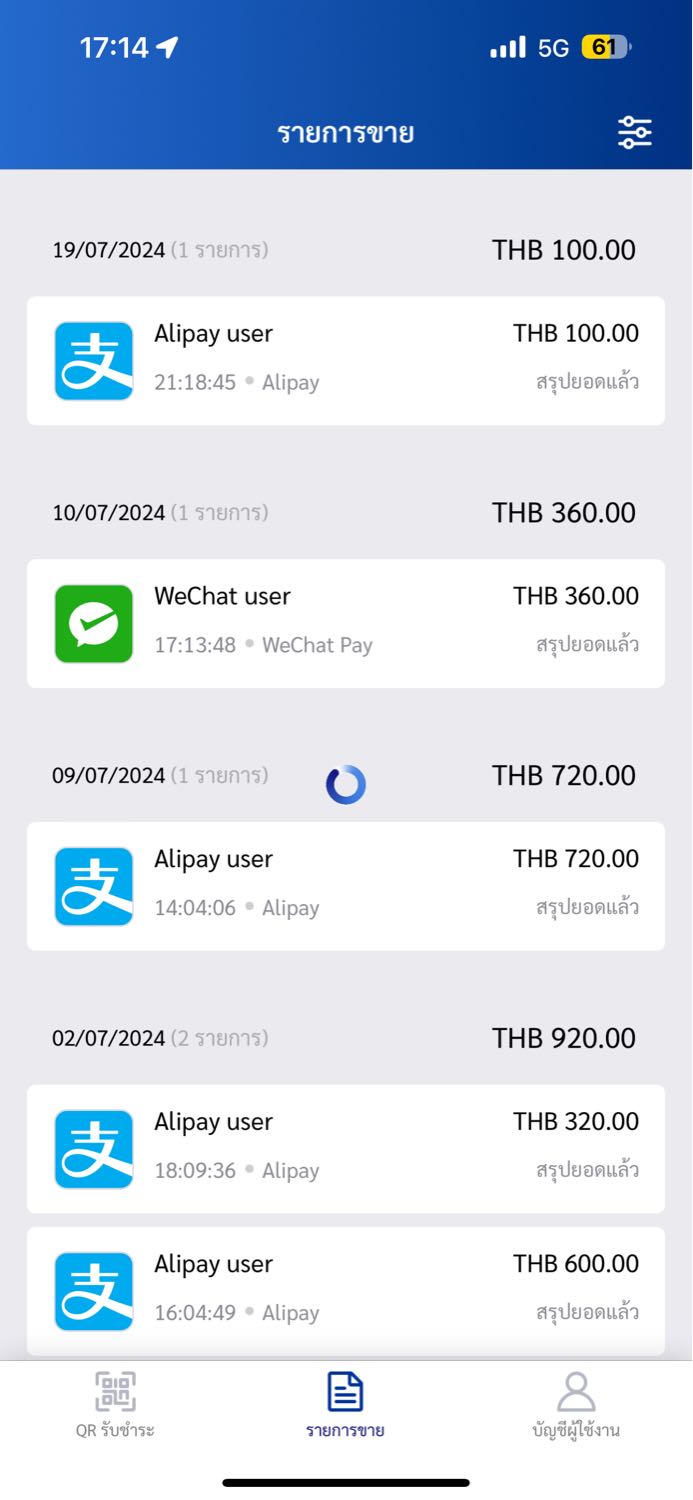Select the Alipay sale at 18:09:36

click(x=346, y=1149)
